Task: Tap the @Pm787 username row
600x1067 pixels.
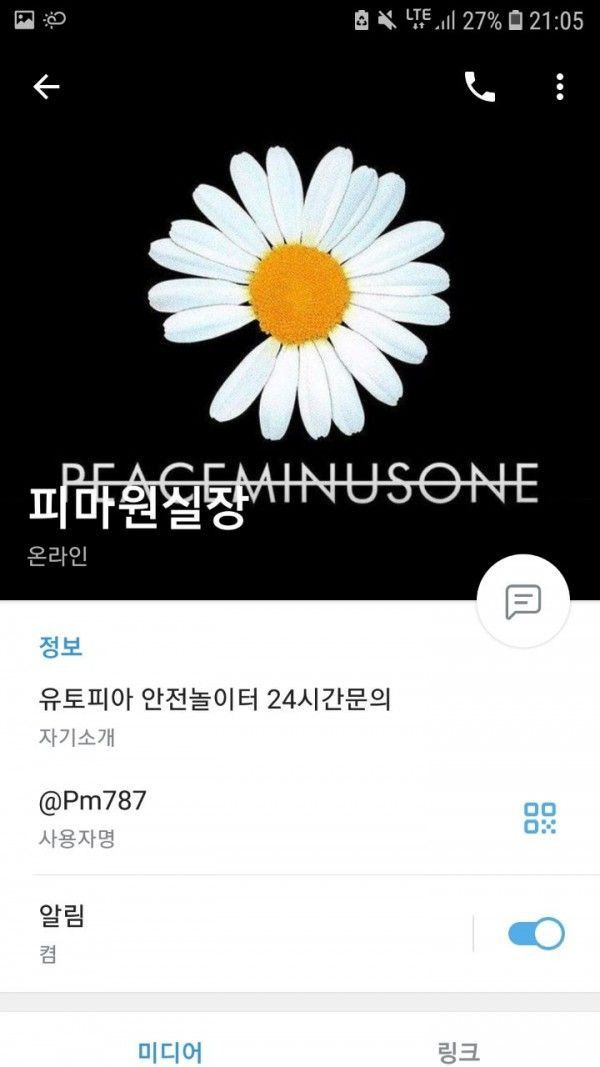Action: pyautogui.click(x=250, y=817)
